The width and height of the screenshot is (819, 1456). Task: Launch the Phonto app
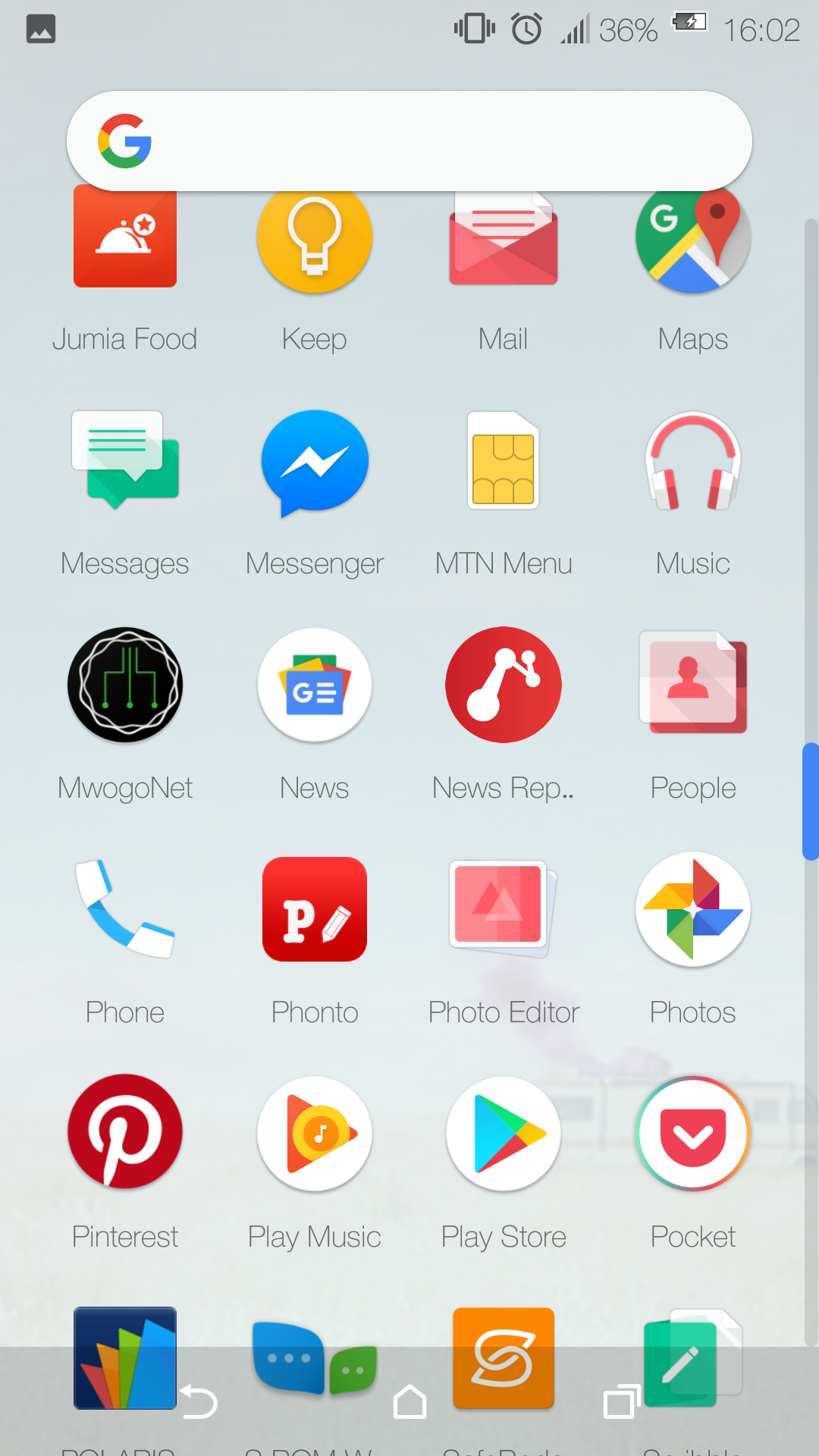click(314, 909)
